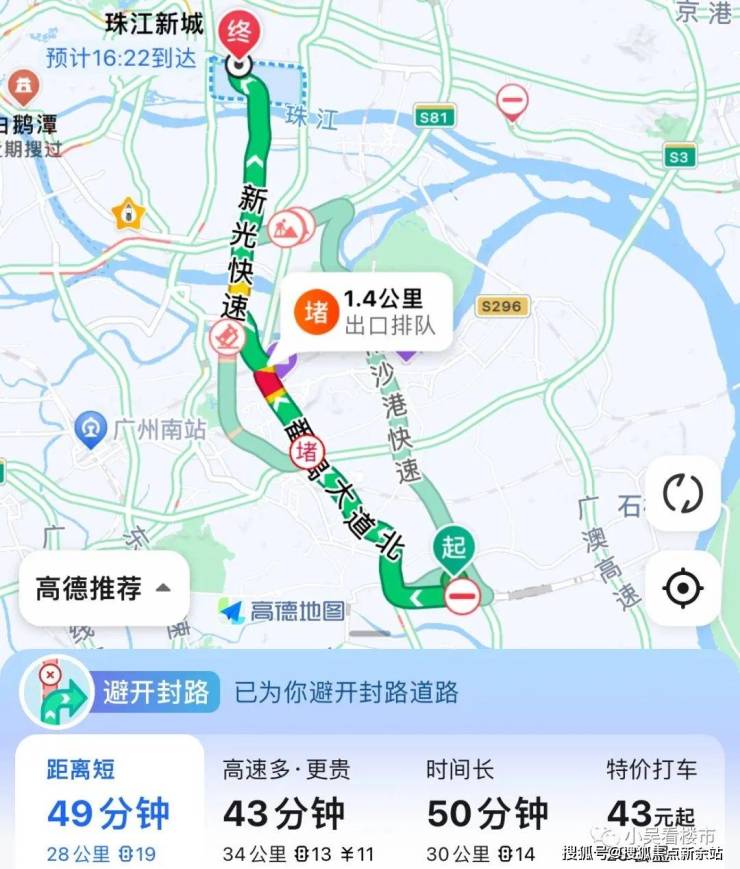
Task: Tap the 广州南站 station marker
Action: click(92, 430)
